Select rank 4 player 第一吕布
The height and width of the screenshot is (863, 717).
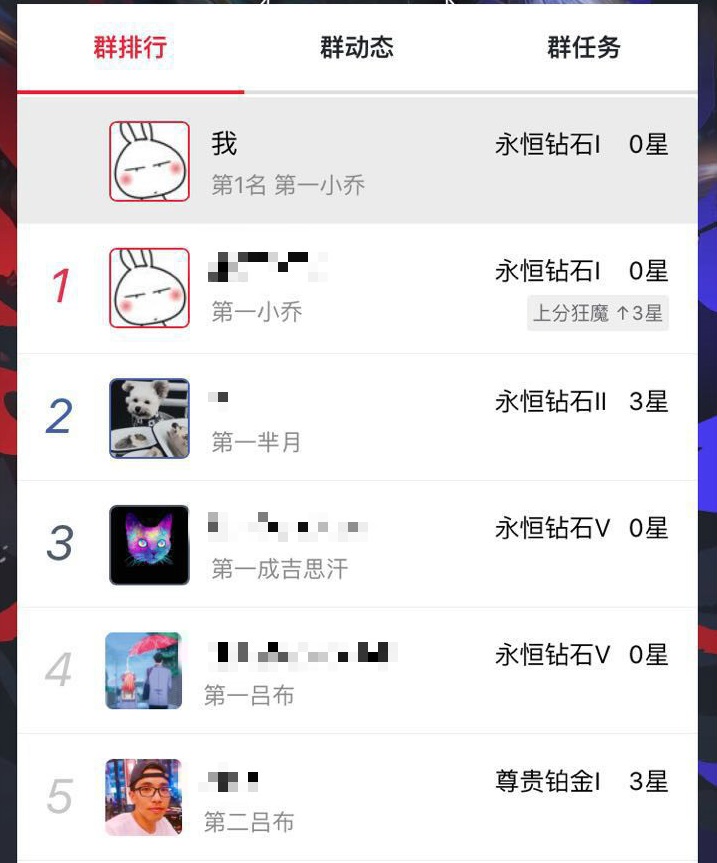click(357, 671)
